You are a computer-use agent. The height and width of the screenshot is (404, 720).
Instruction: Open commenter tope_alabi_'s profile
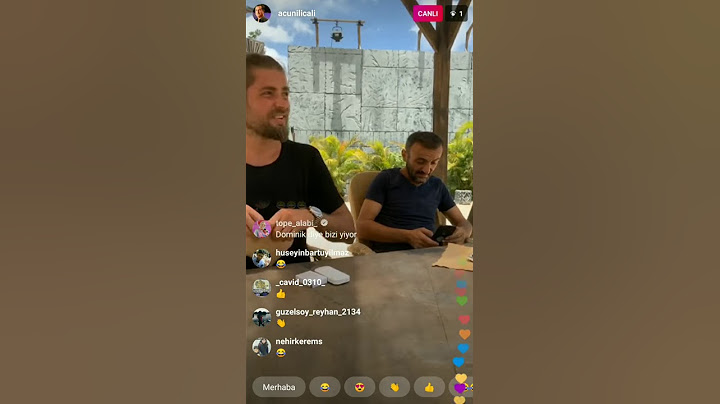(262, 228)
